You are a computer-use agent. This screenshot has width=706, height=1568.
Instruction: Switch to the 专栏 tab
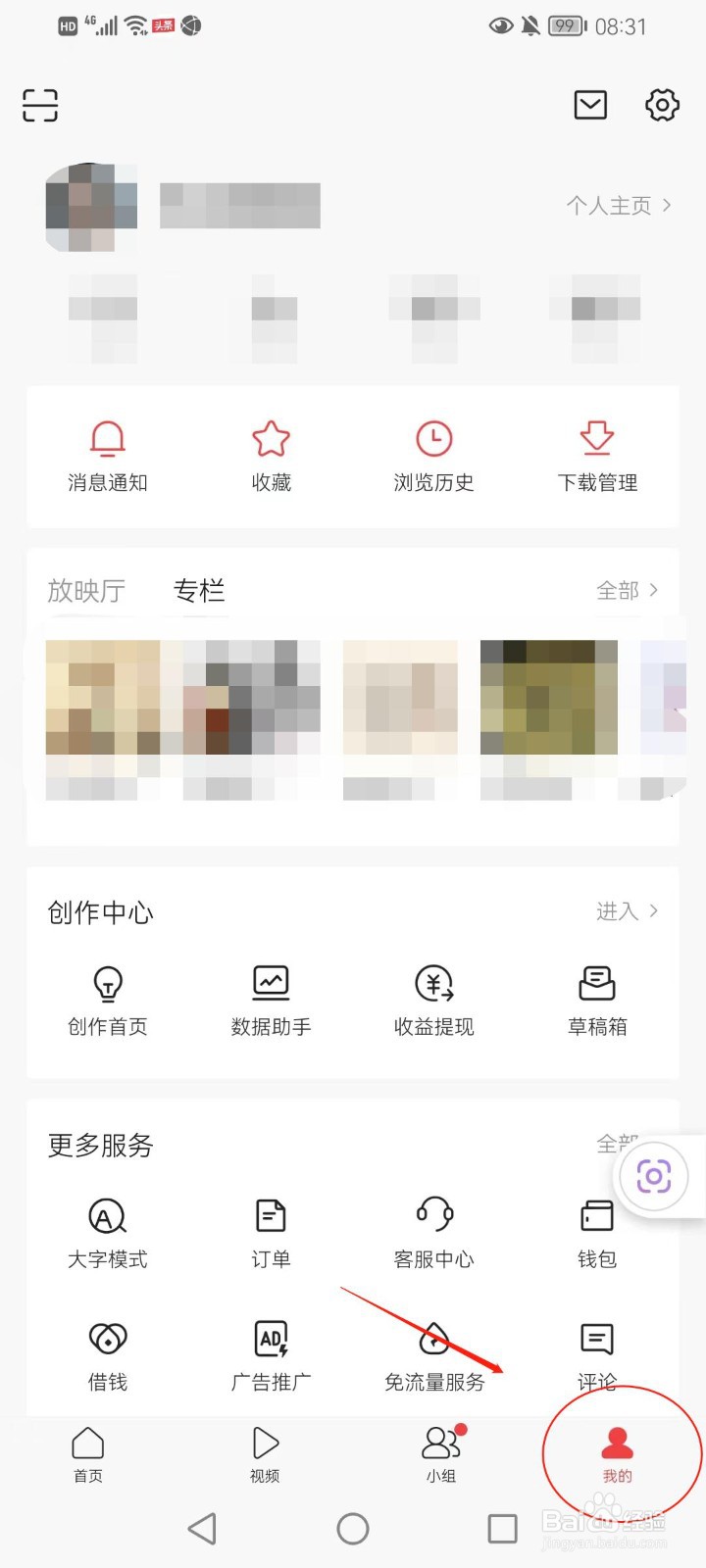point(199,590)
